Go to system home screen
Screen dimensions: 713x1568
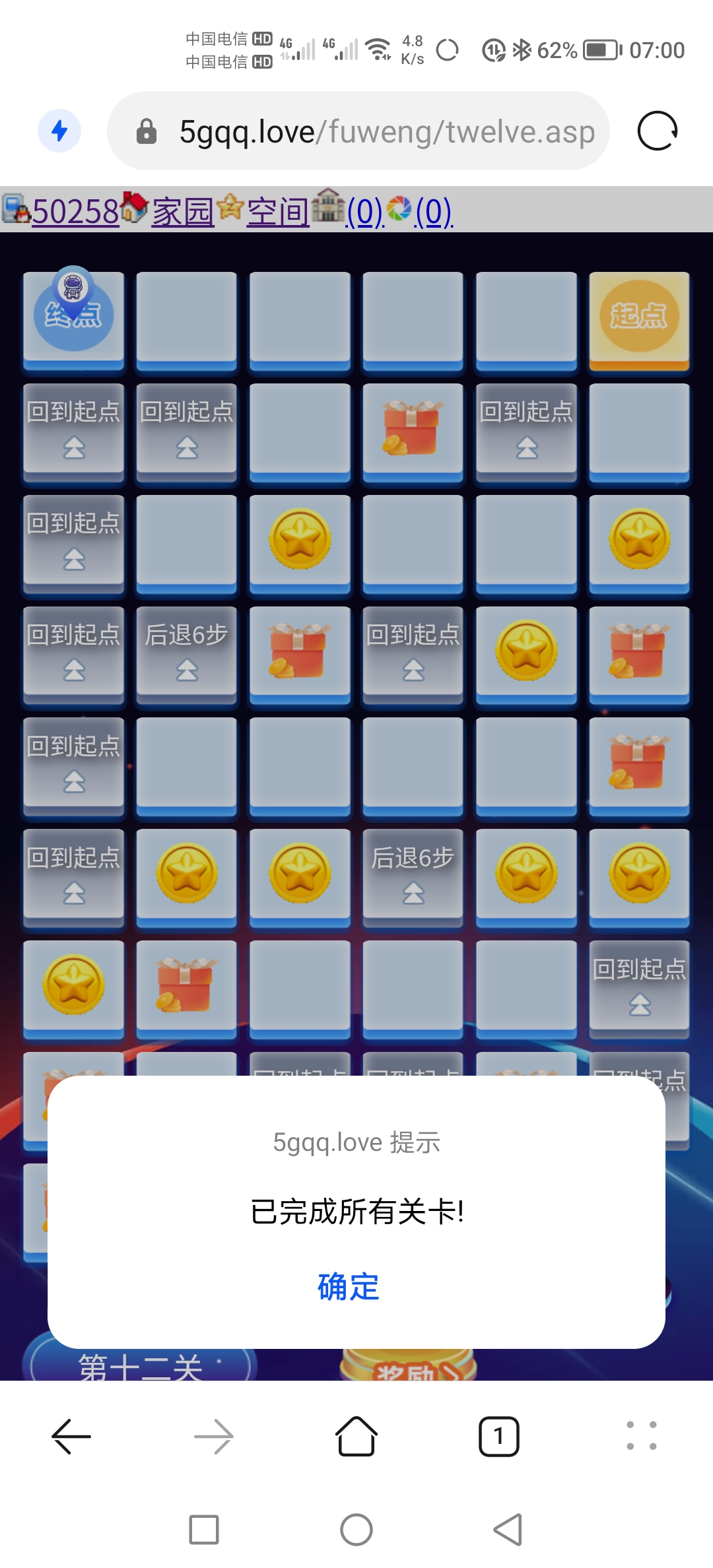click(x=356, y=1530)
